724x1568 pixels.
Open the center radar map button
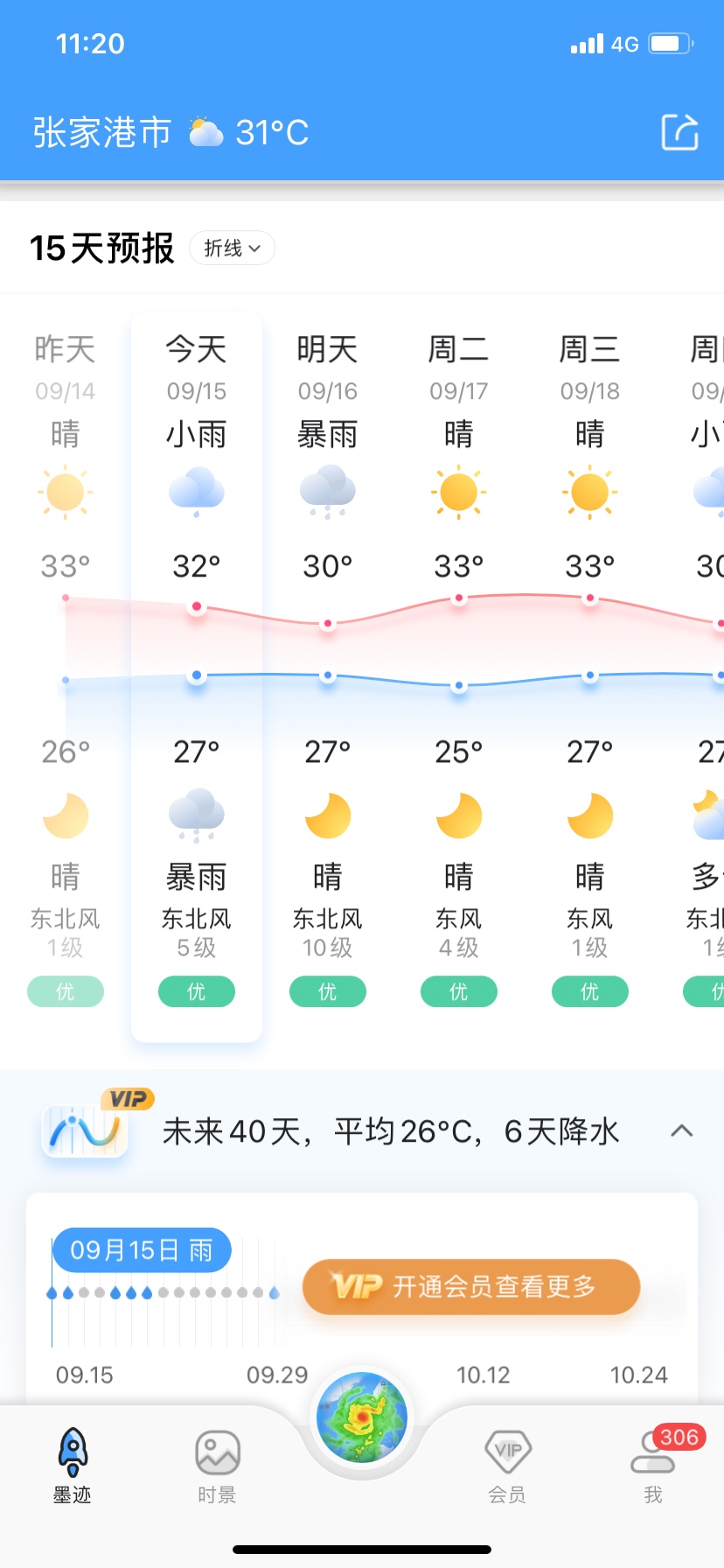362,1417
